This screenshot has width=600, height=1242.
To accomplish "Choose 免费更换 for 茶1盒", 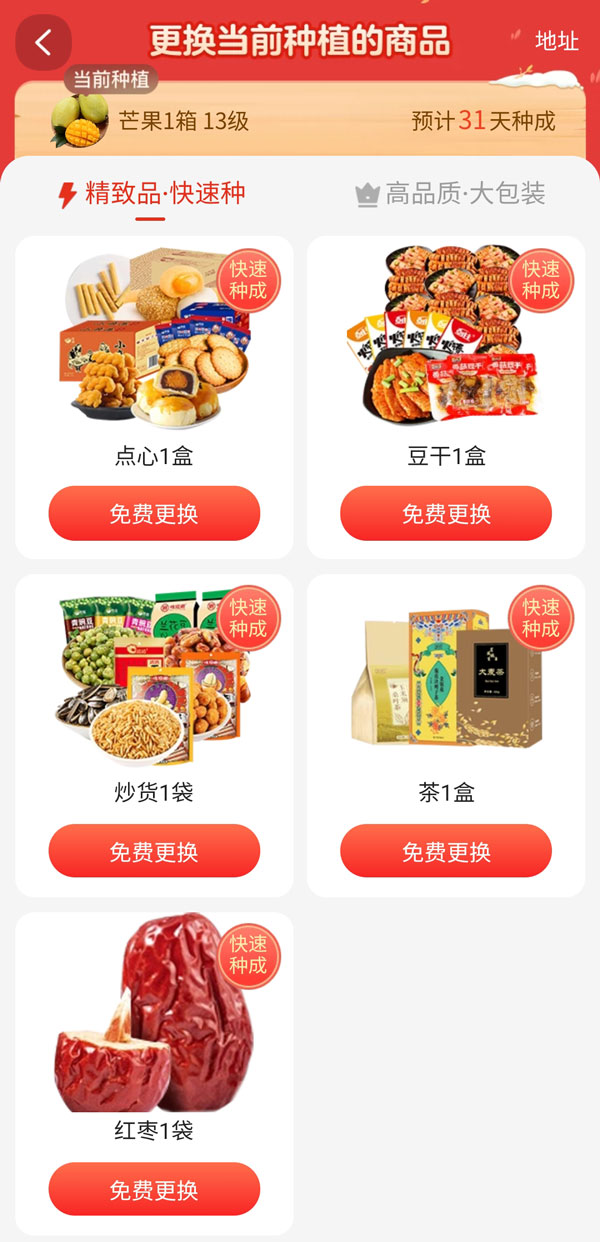I will pyautogui.click(x=446, y=852).
